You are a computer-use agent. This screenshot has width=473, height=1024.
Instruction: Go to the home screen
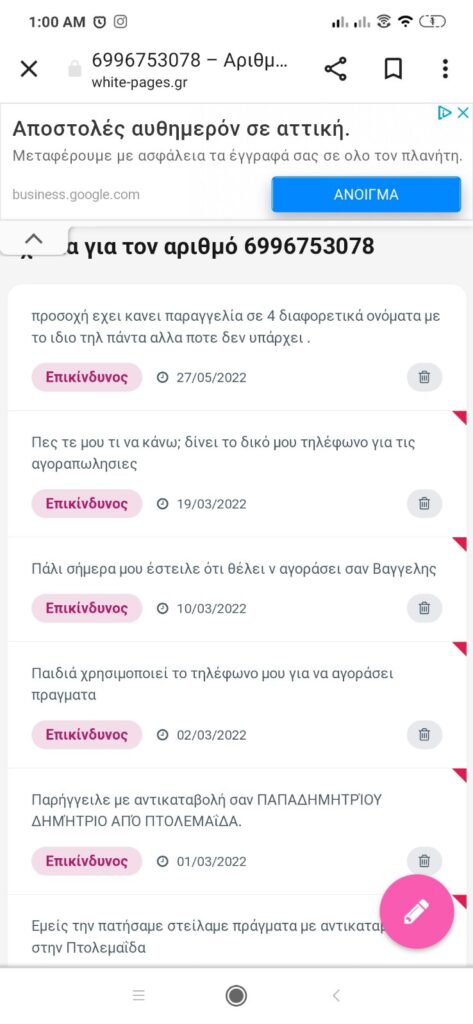(x=236, y=995)
